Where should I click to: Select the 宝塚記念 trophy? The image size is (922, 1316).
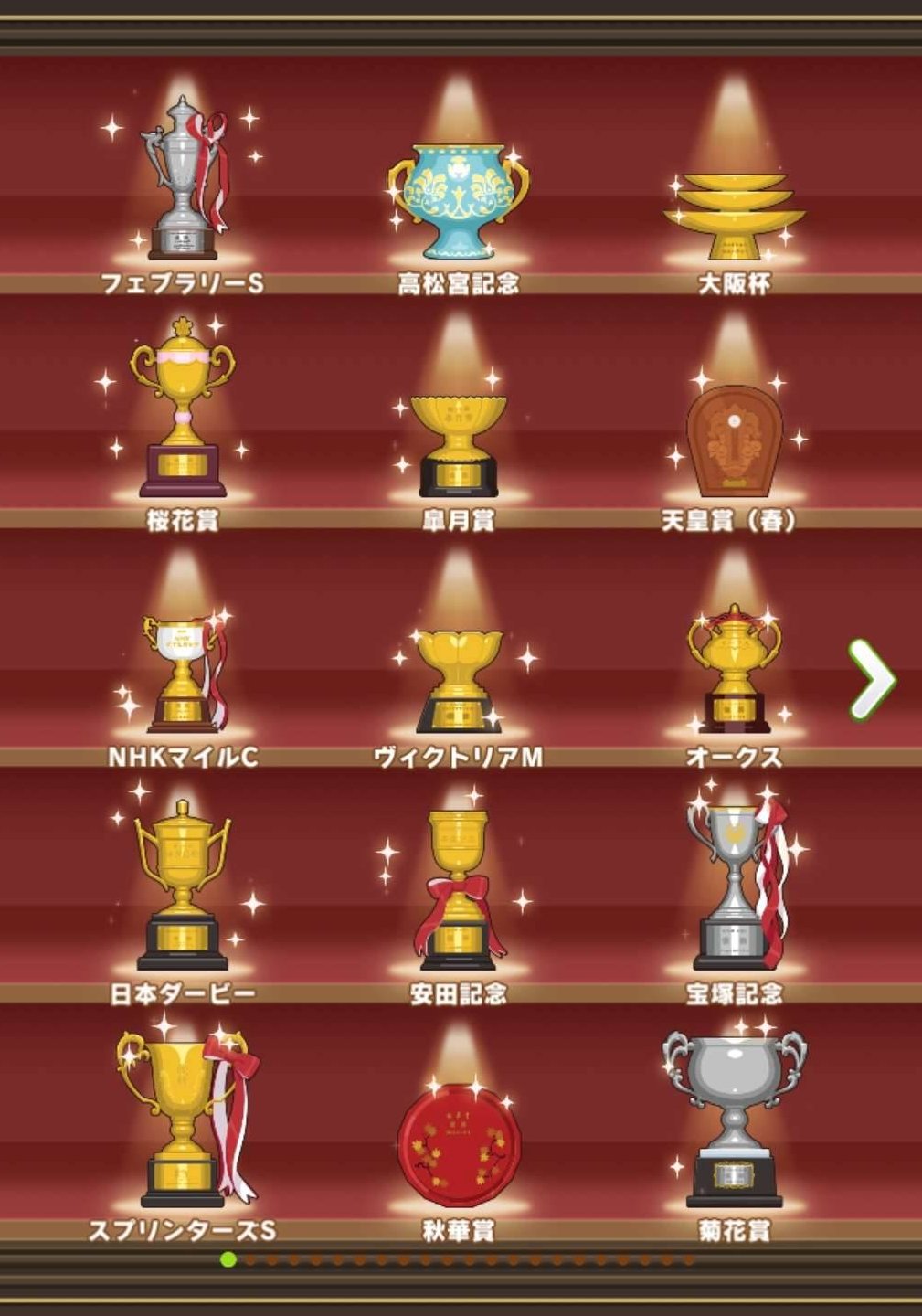click(x=736, y=886)
